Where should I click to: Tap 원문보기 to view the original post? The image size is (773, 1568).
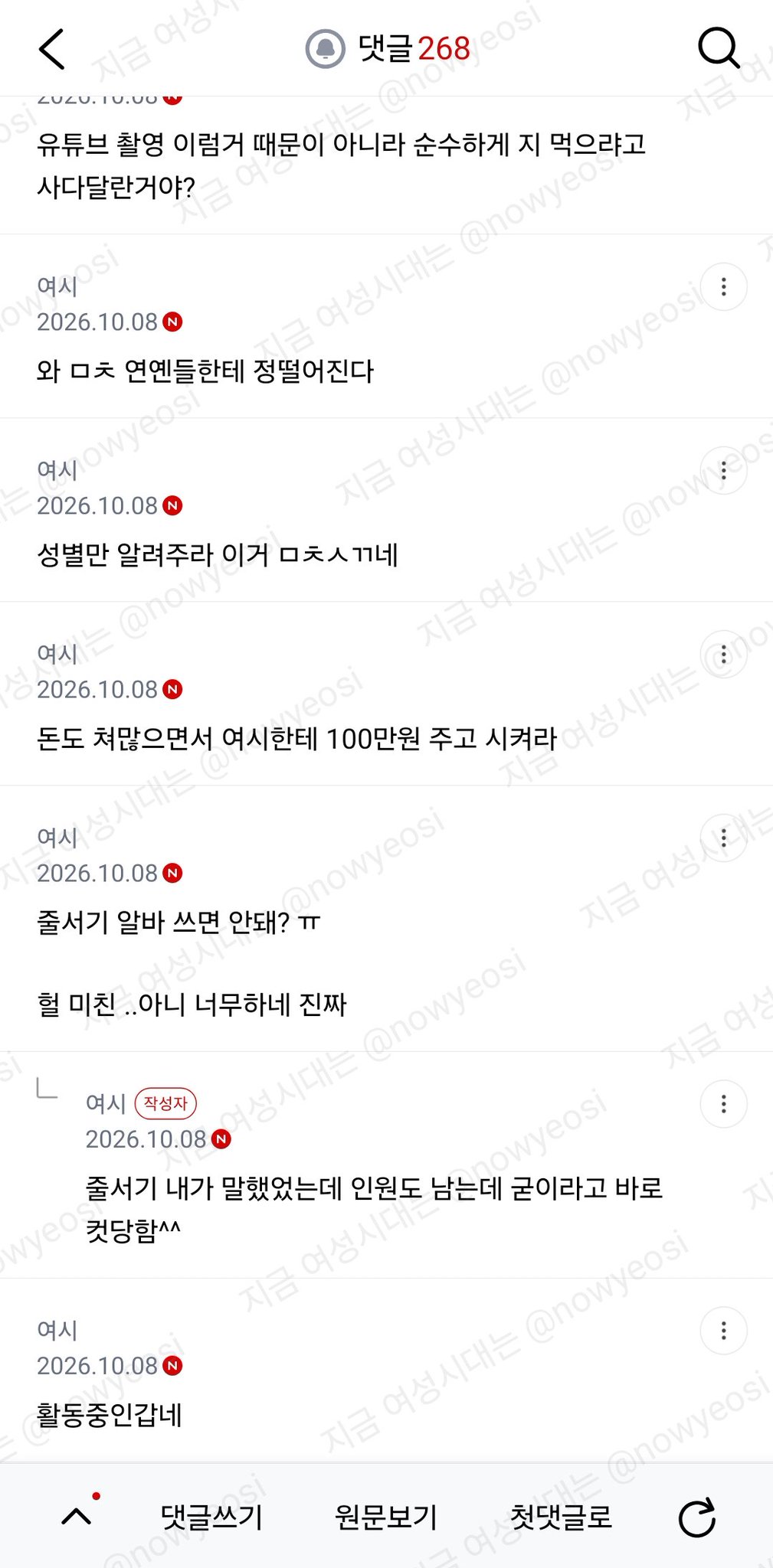[x=386, y=1517]
